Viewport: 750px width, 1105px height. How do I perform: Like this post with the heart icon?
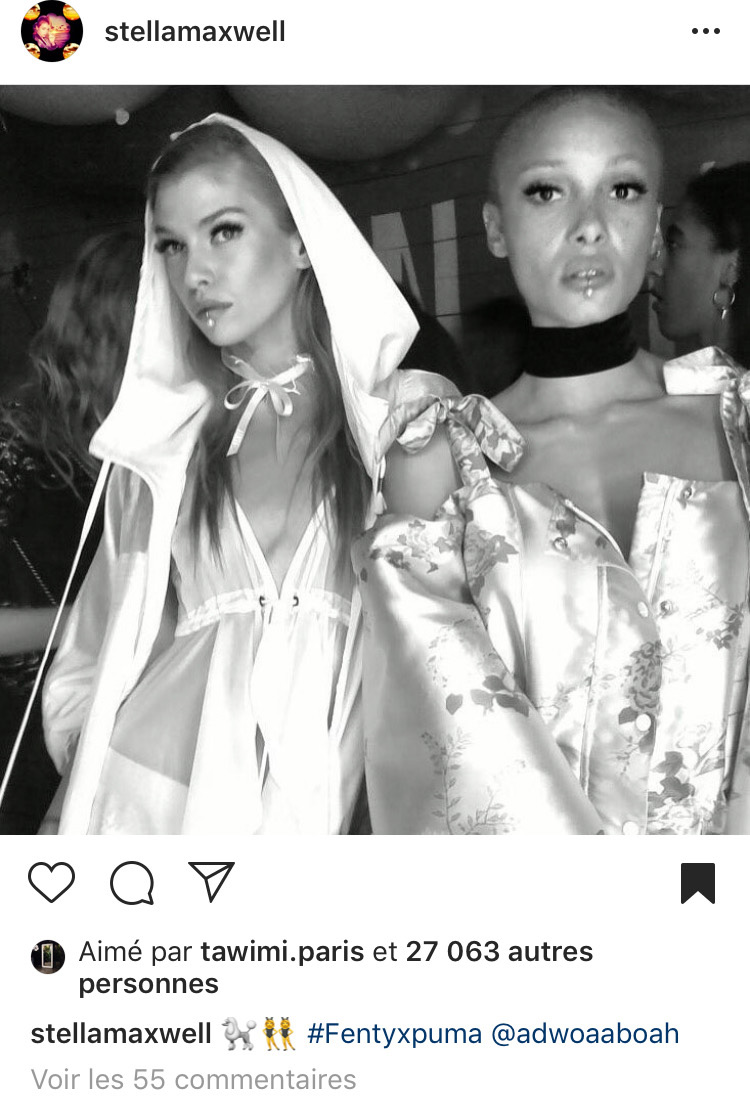pos(51,882)
